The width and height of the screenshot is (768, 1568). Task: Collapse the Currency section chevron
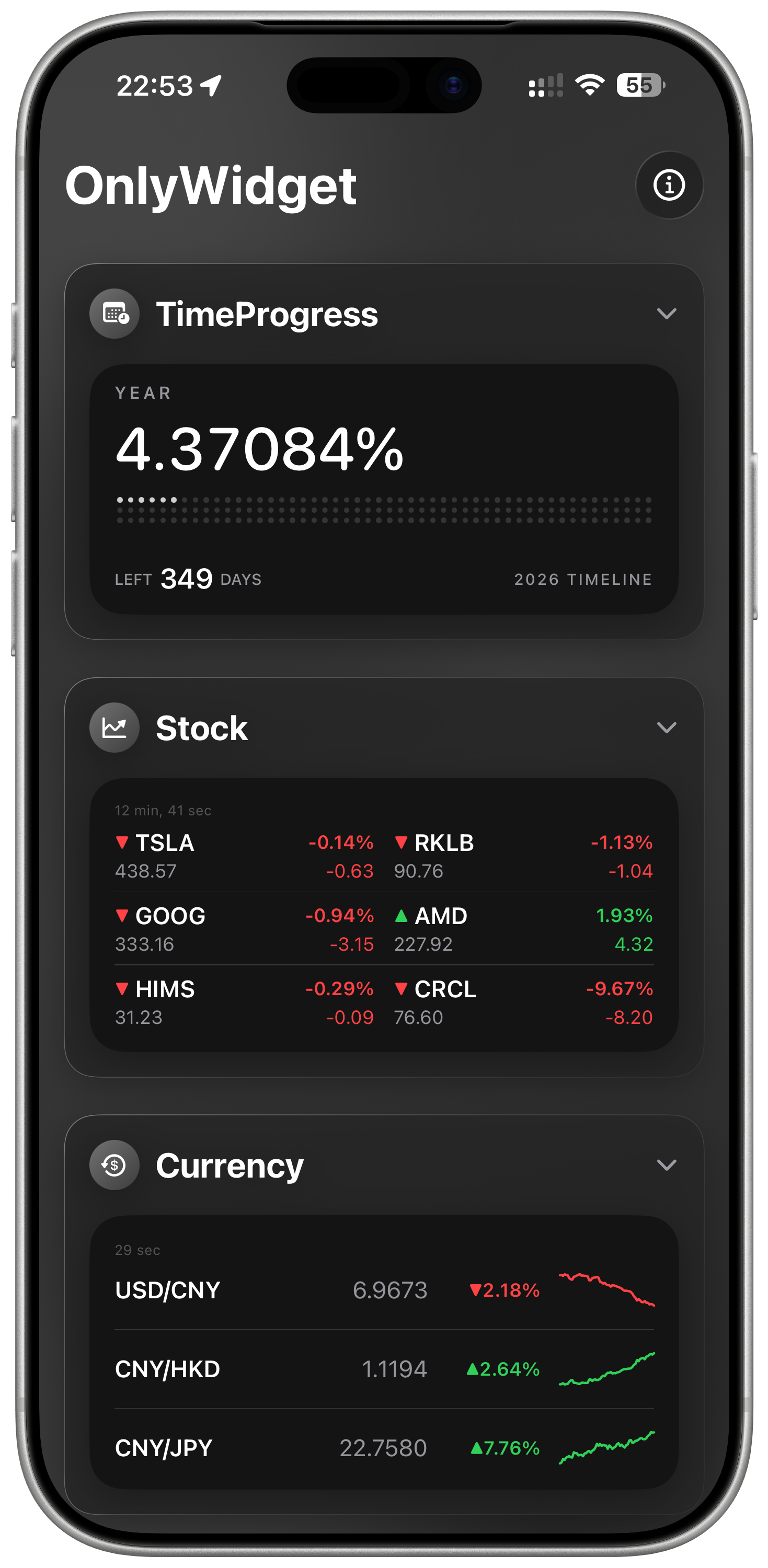pyautogui.click(x=666, y=1165)
